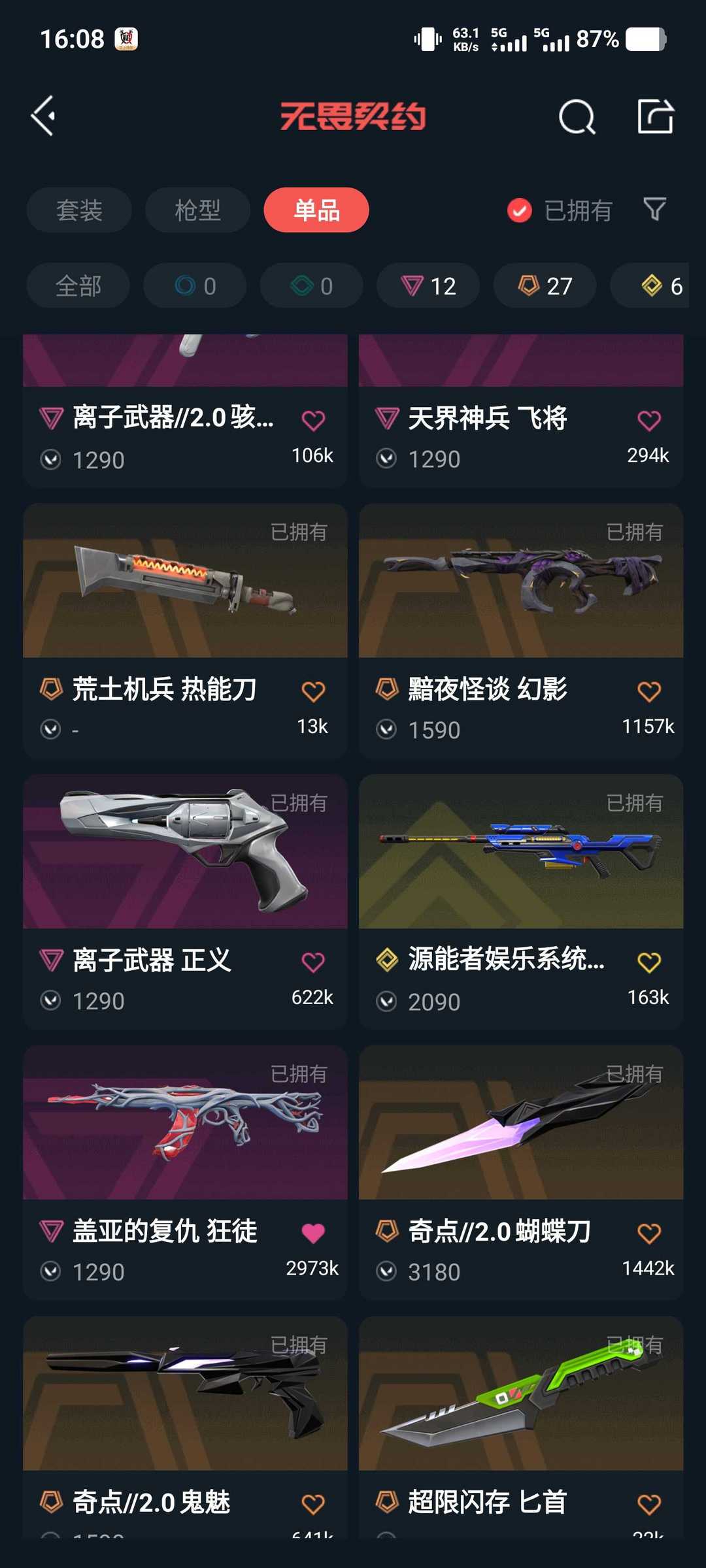Open the funnel filter icon
The image size is (706, 1568).
(654, 210)
